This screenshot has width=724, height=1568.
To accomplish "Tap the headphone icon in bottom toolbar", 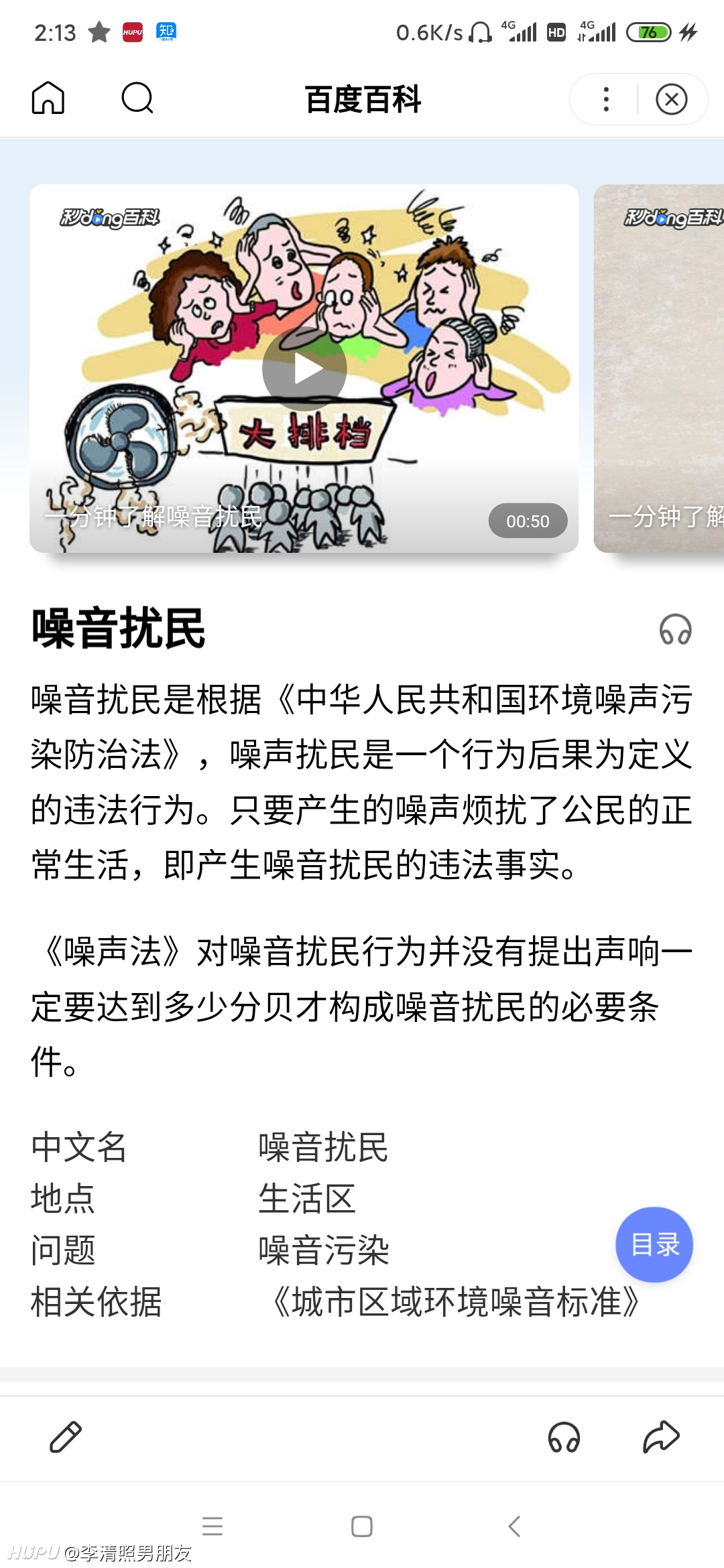I will [x=564, y=1437].
